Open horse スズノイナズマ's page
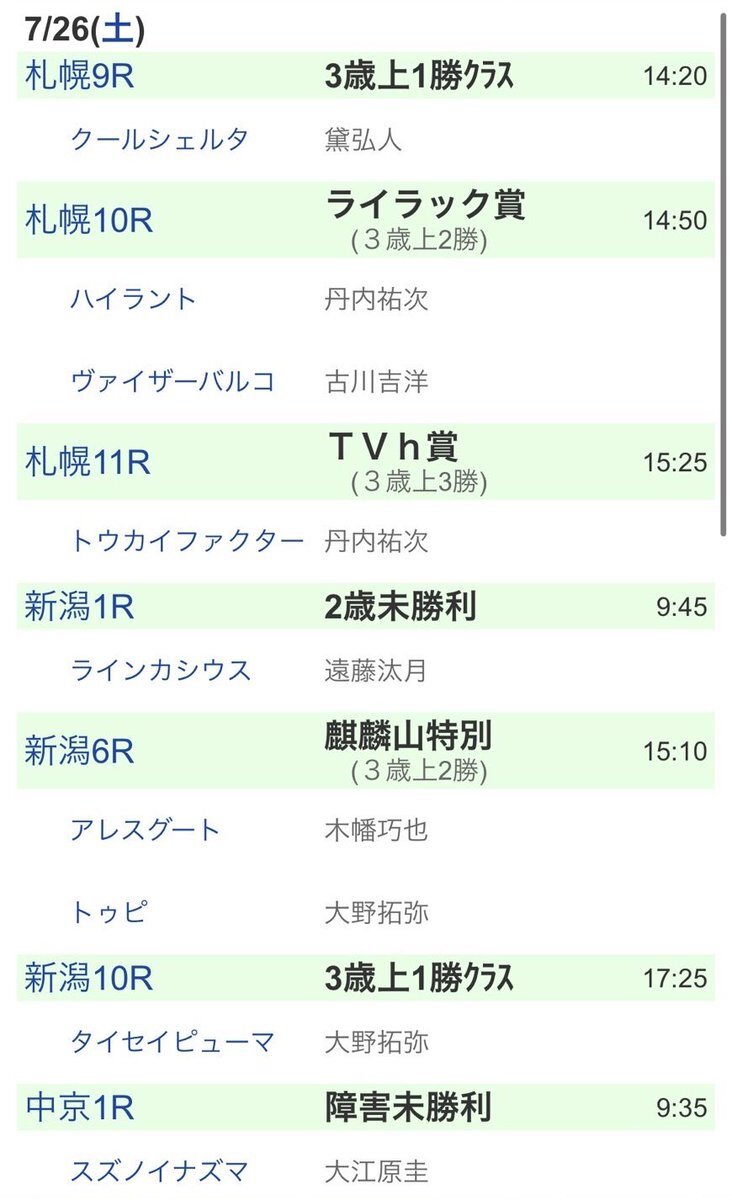732x1200 pixels. [159, 1170]
